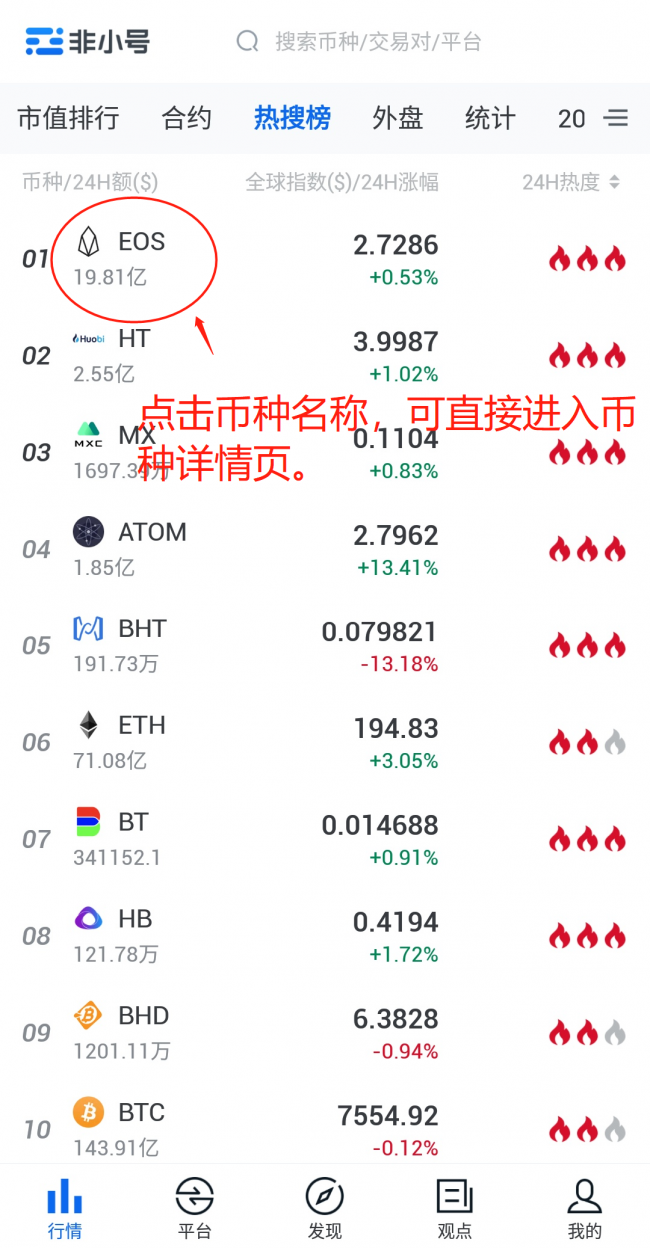The image size is (650, 1248).
Task: View ATOM coin details
Action: [325, 549]
